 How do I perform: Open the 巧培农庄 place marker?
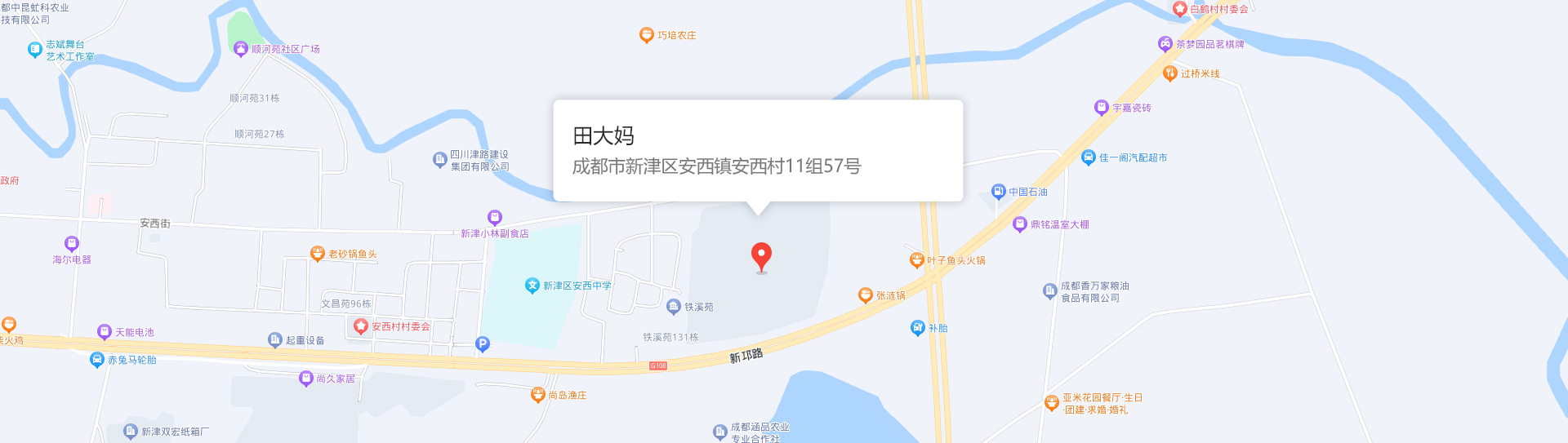pyautogui.click(x=646, y=35)
